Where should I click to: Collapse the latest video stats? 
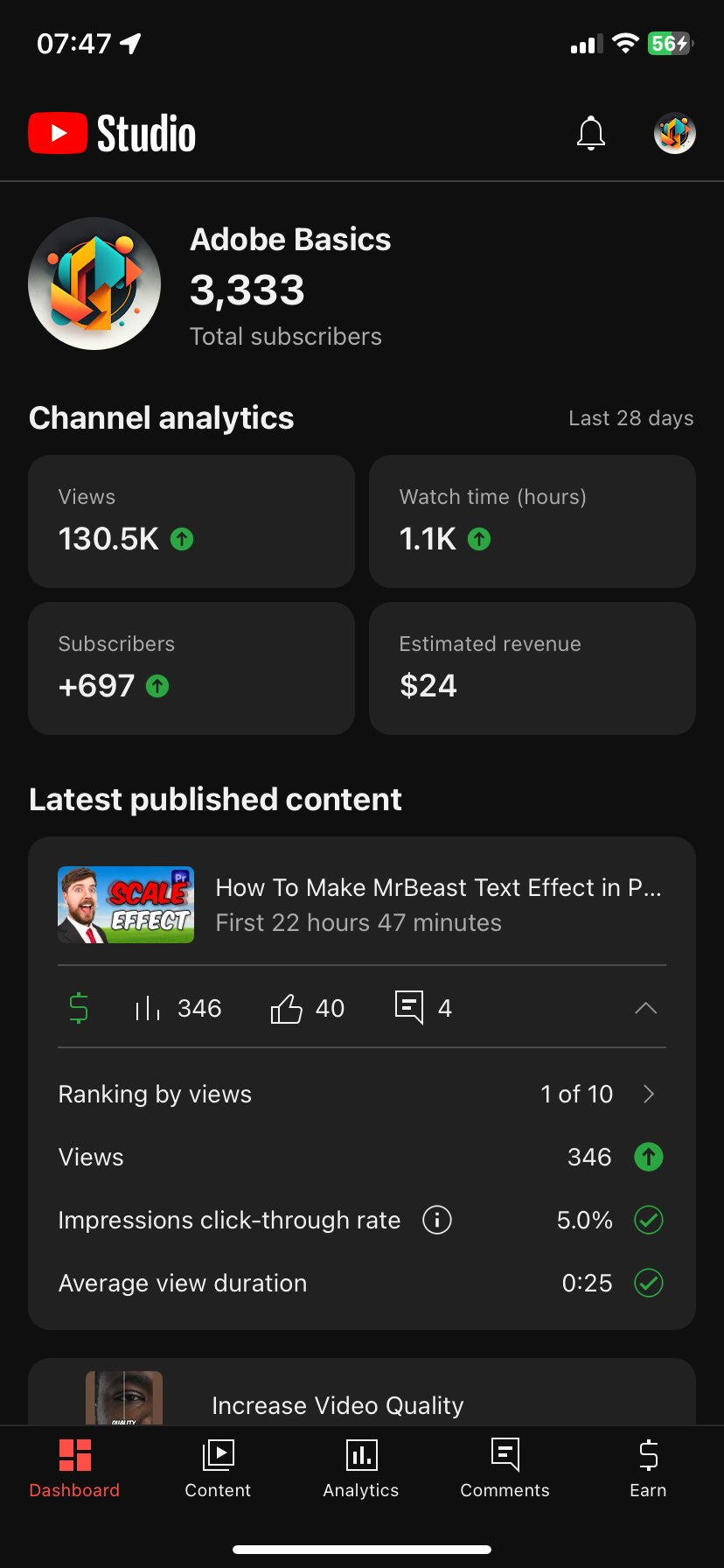[x=645, y=1008]
